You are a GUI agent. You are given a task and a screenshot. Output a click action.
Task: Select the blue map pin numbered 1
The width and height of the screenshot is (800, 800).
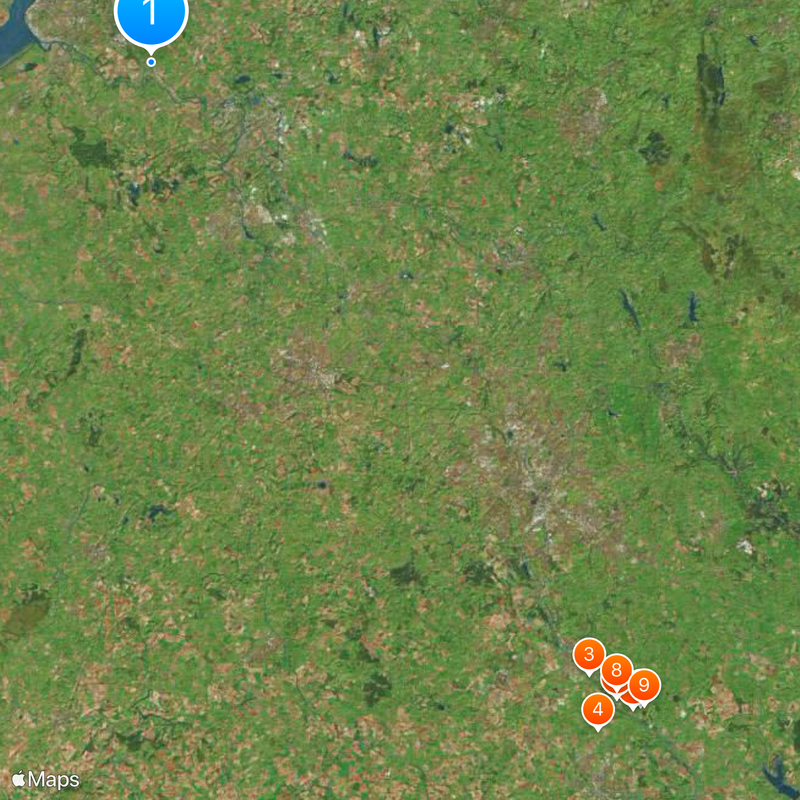(151, 15)
